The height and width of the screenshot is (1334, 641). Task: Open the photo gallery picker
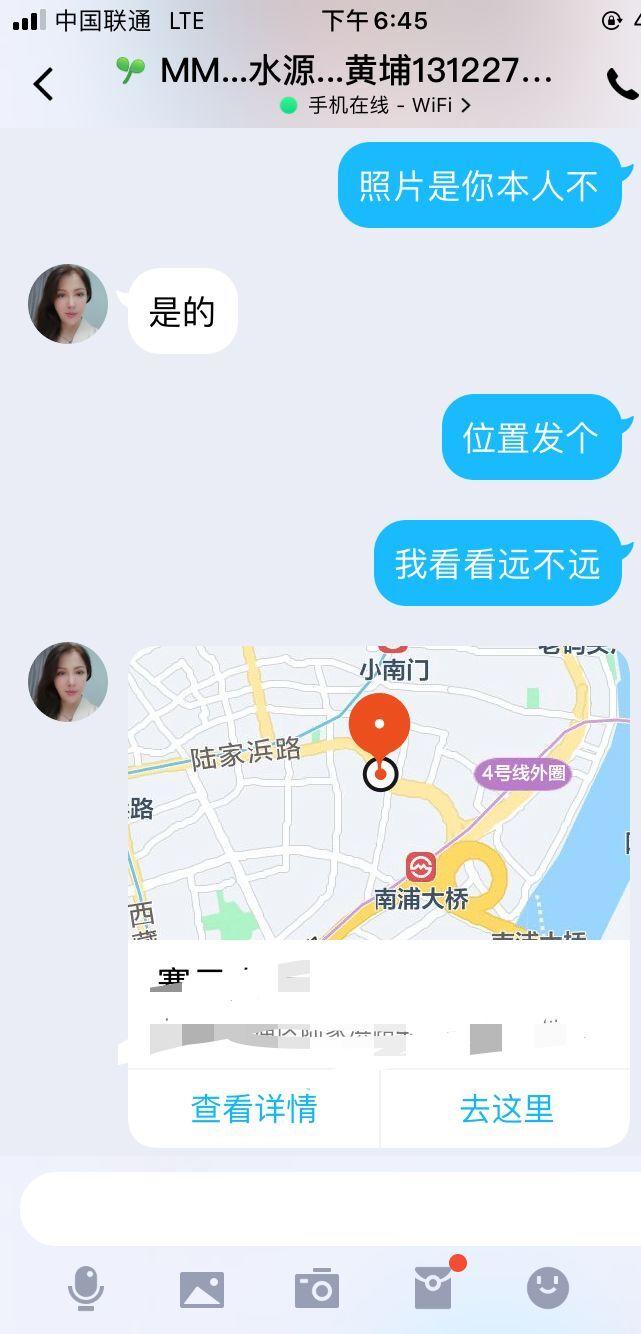(202, 1289)
